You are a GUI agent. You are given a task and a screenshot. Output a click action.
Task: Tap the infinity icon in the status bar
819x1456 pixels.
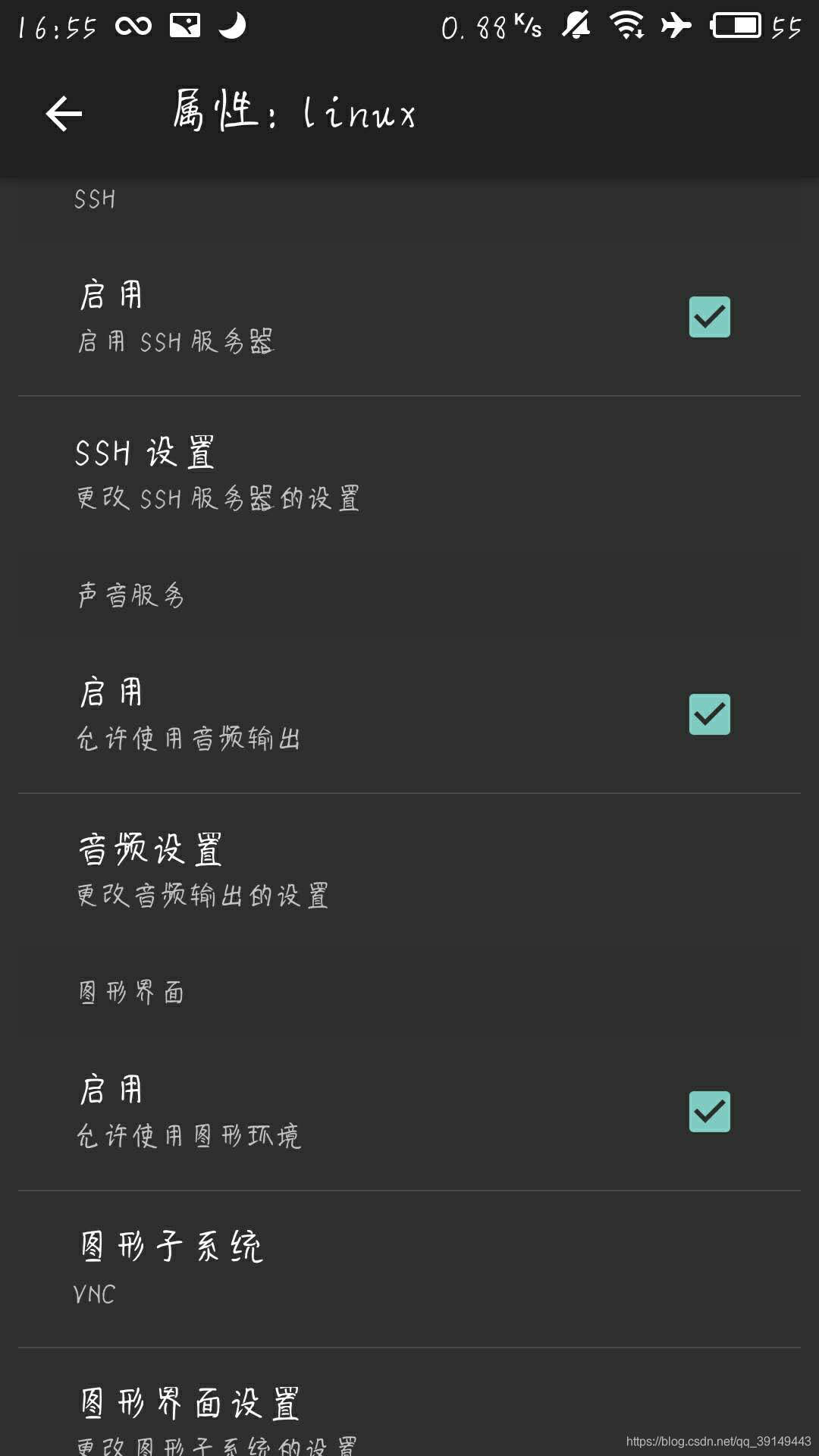133,25
